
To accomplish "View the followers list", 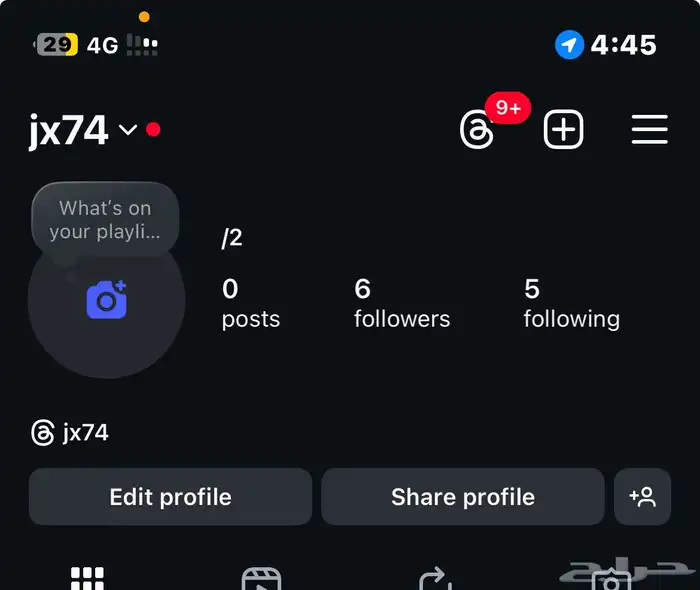I will coord(401,304).
